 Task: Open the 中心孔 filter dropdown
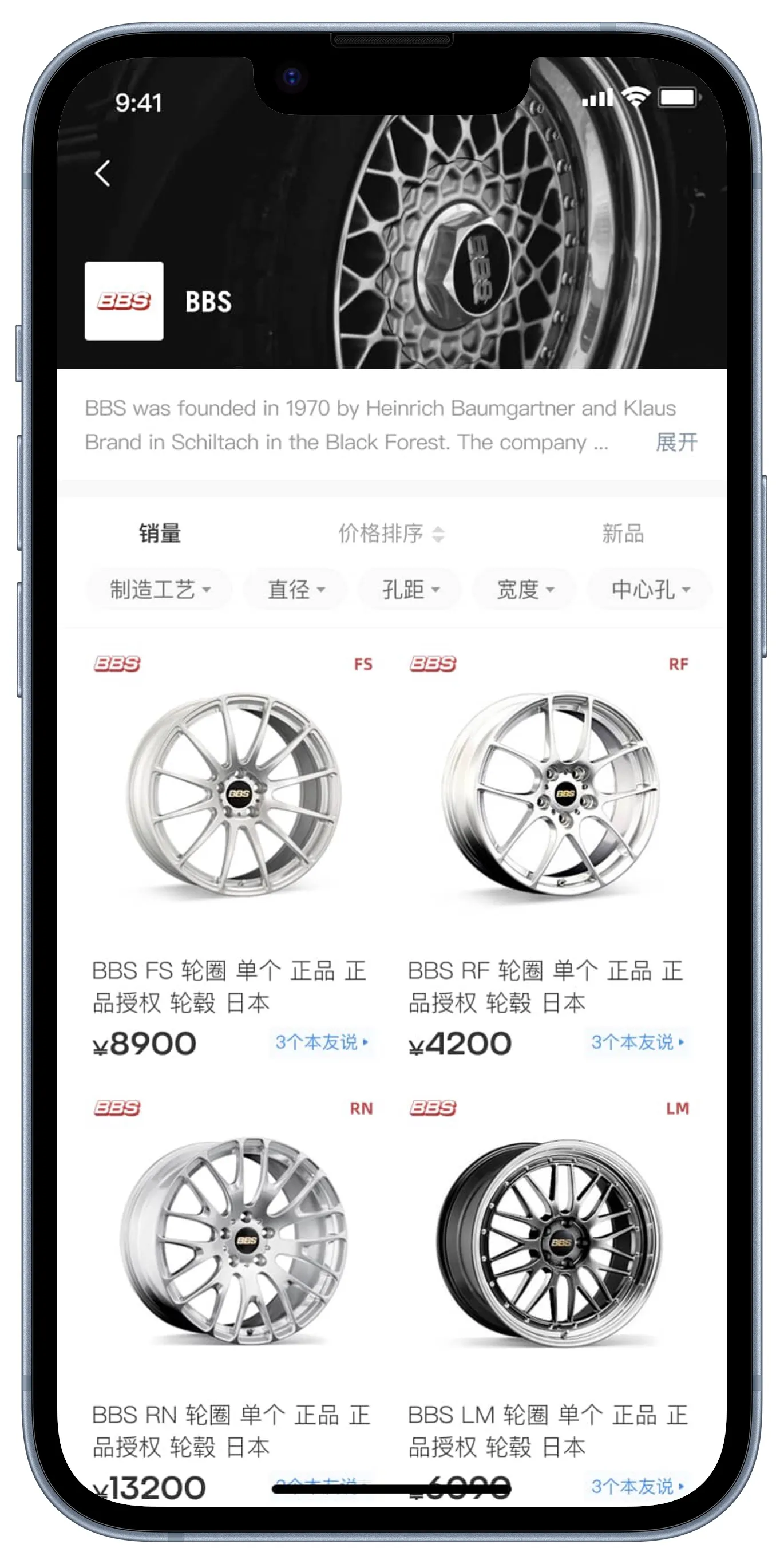click(x=650, y=589)
